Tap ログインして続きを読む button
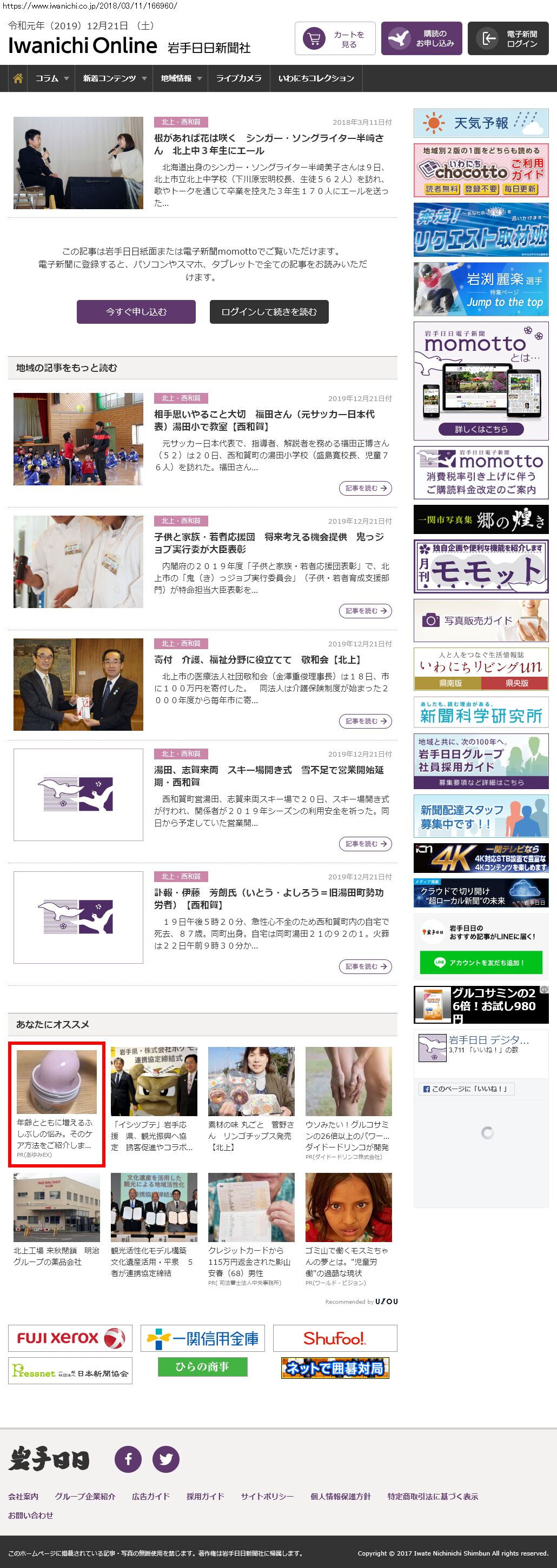557x1568 pixels. (268, 312)
